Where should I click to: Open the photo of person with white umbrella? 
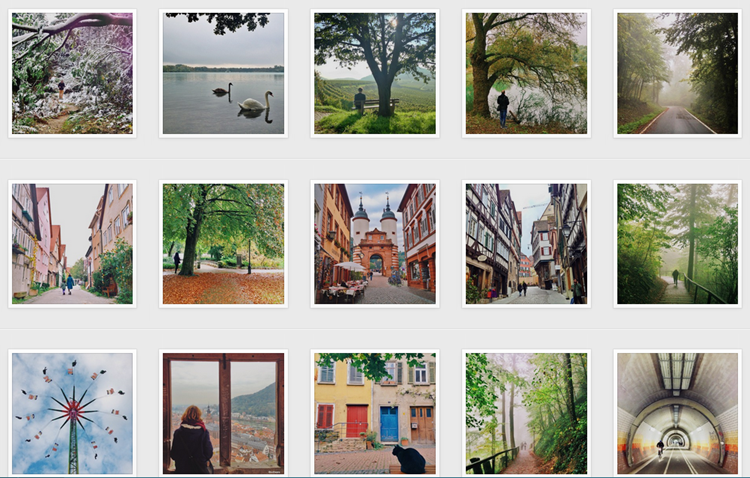coord(526,73)
